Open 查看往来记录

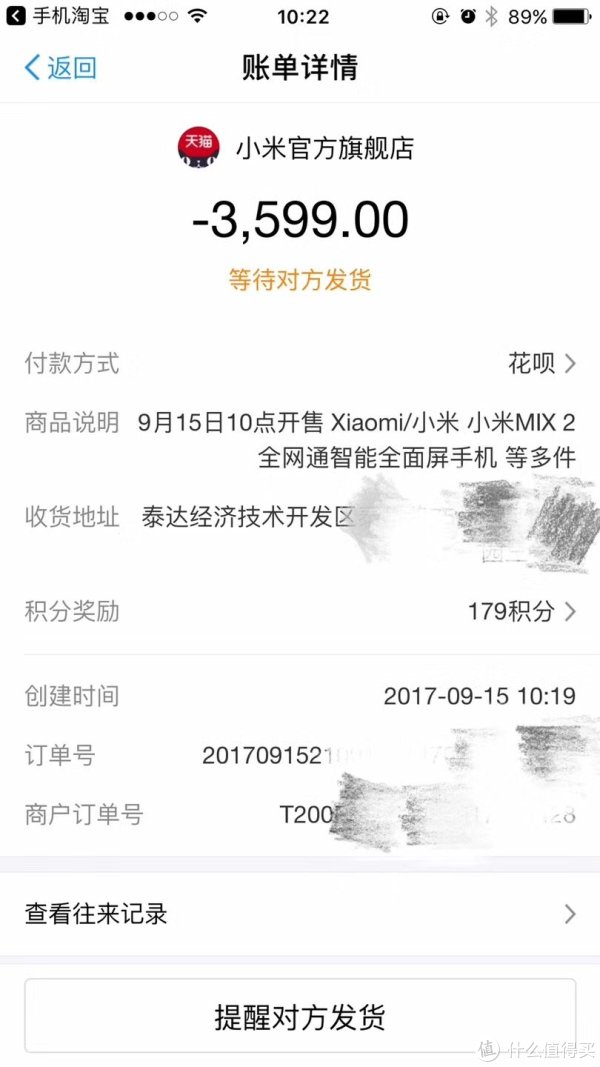(x=300, y=913)
